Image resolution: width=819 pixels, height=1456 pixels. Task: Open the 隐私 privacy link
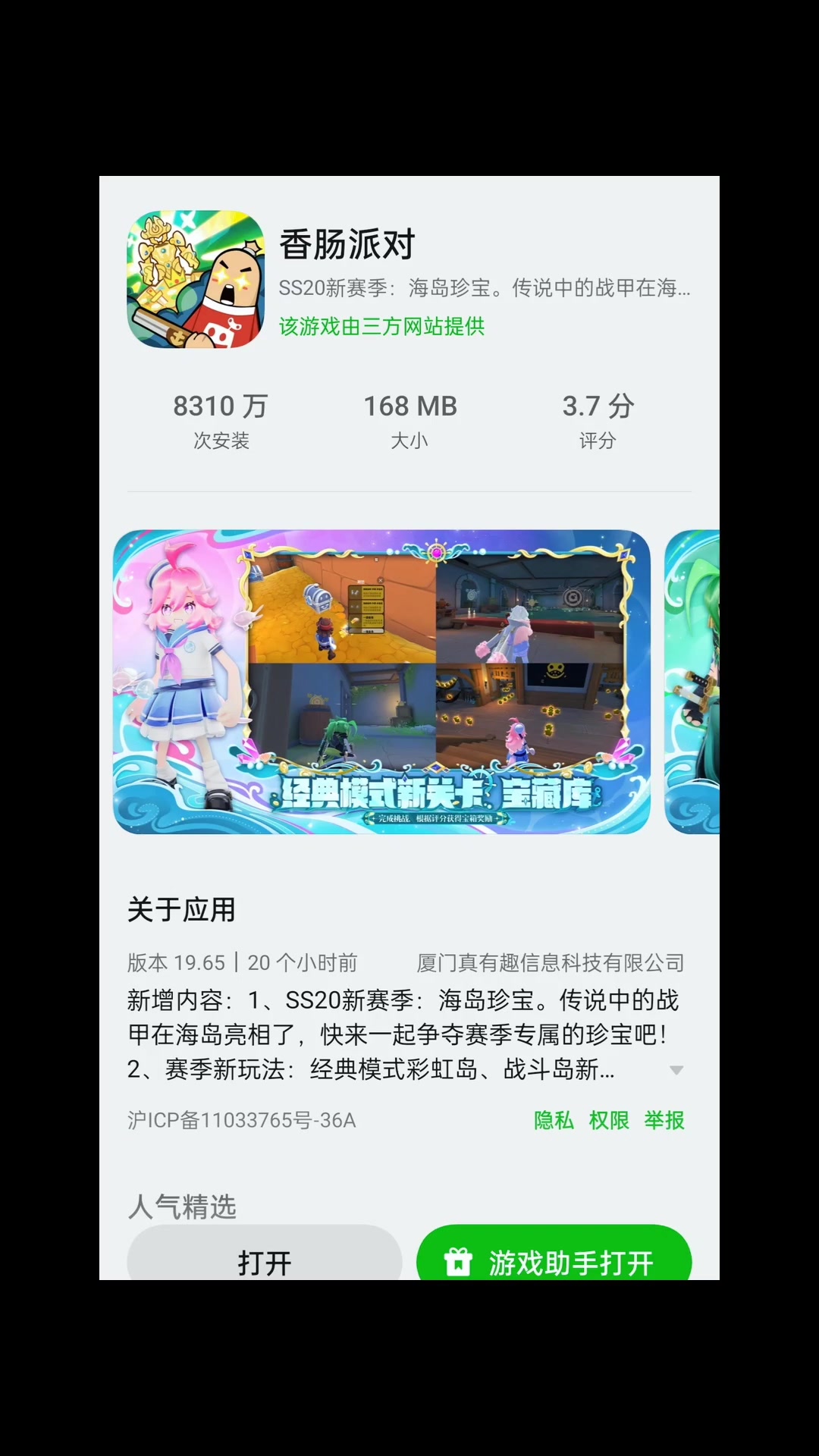tap(554, 1120)
